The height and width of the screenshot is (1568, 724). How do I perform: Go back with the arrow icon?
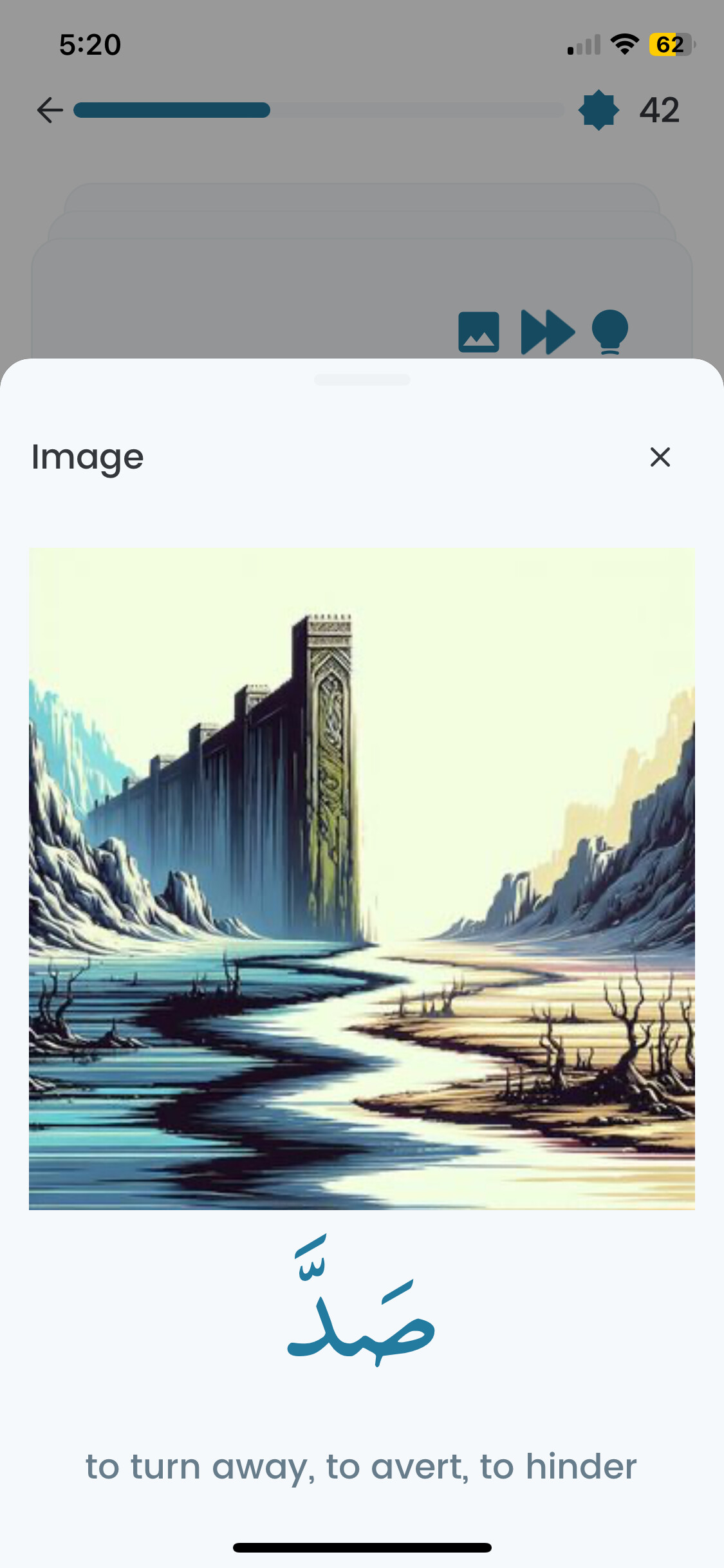click(50, 110)
